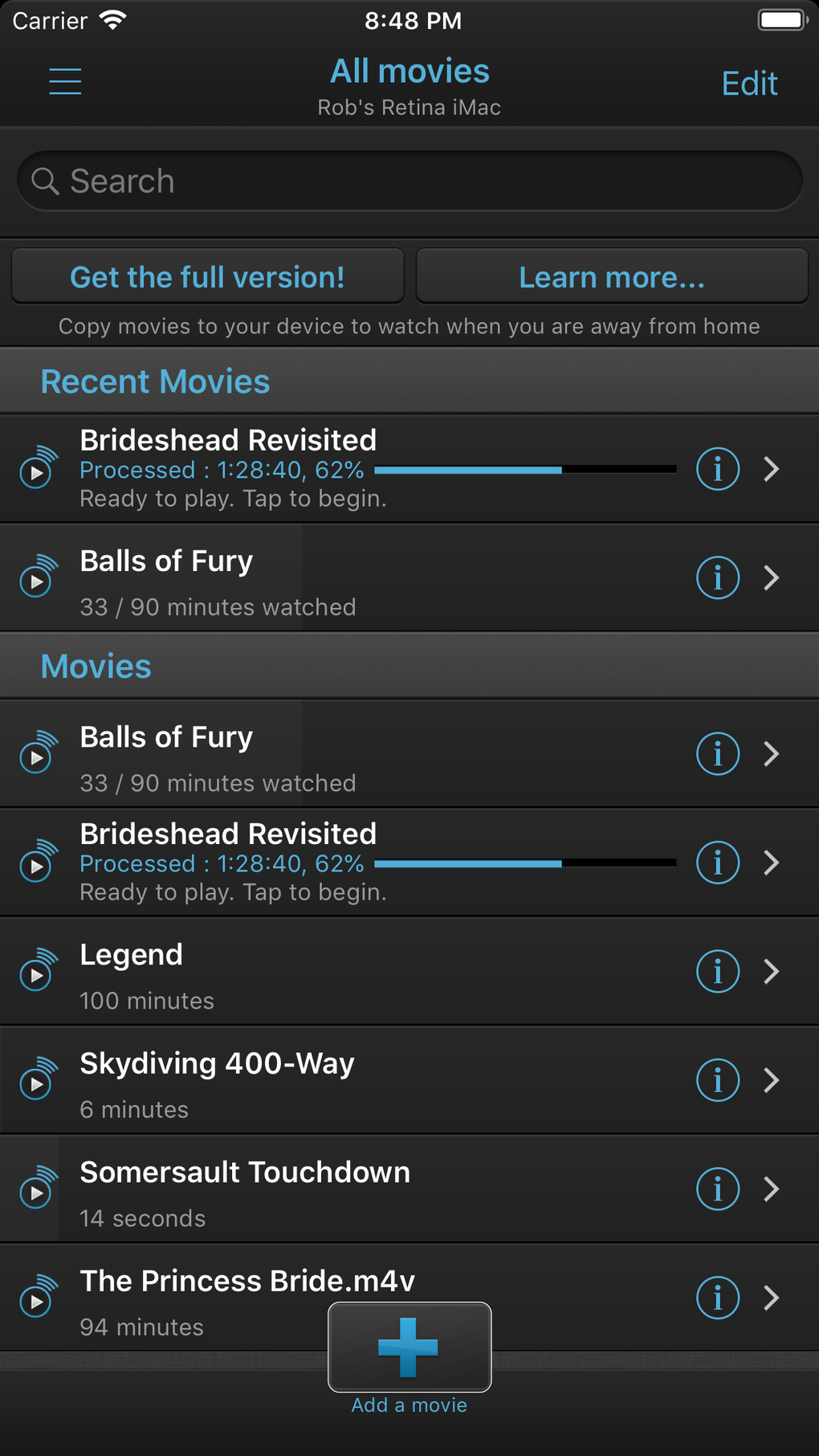Screen dimensions: 819x1456
Task: Open Brideshead Revisited in Movies section
Action: point(409,863)
